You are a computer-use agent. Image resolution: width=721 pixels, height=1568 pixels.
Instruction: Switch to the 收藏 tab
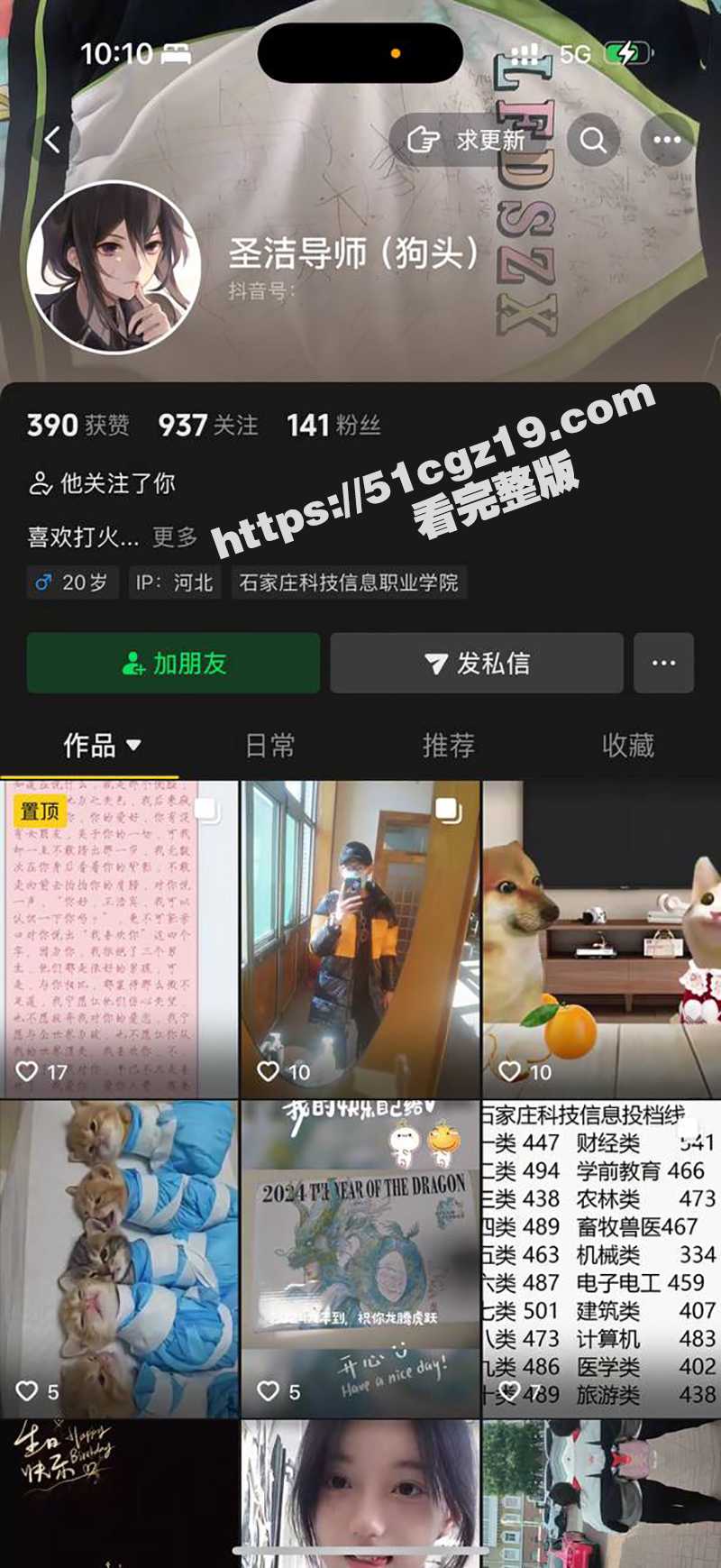click(x=627, y=746)
